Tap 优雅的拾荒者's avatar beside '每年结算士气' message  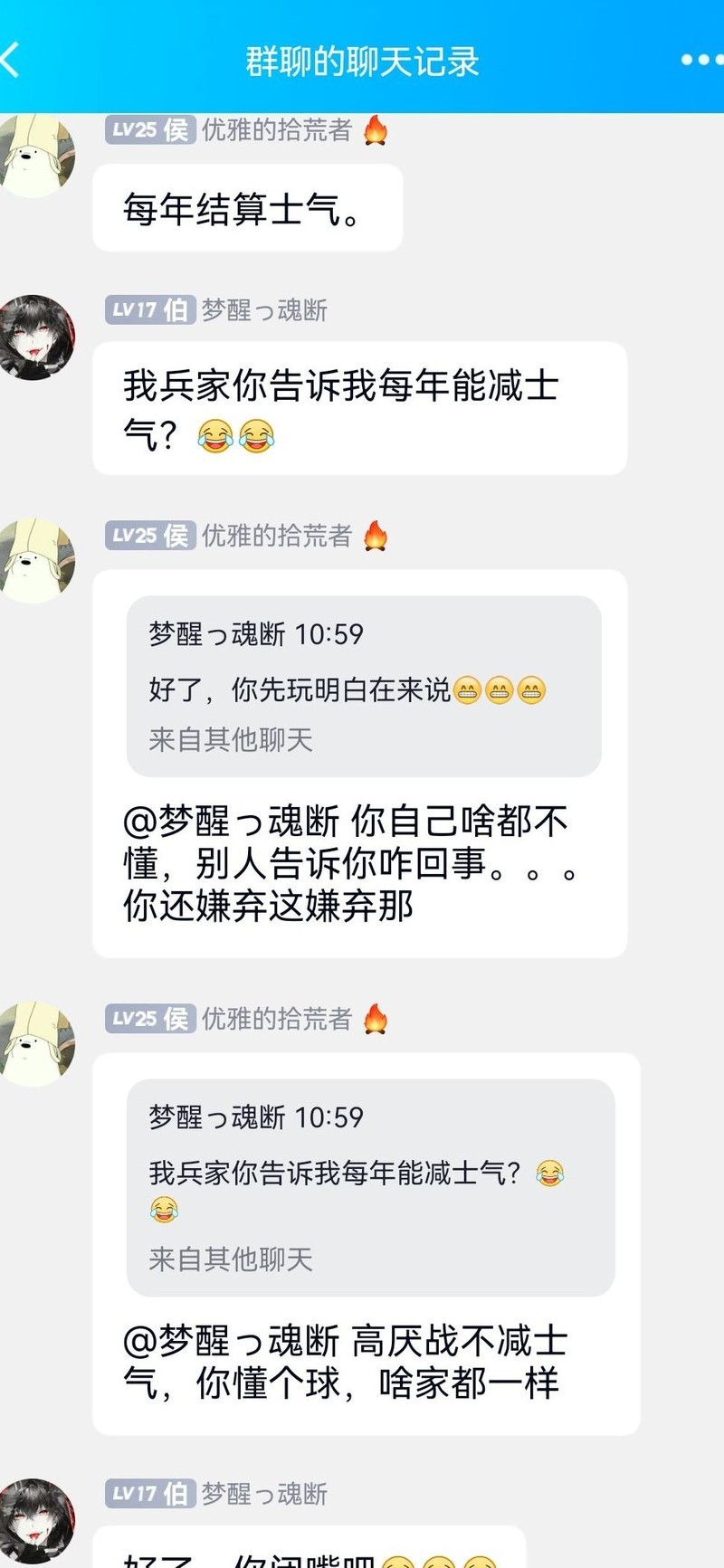click(36, 156)
